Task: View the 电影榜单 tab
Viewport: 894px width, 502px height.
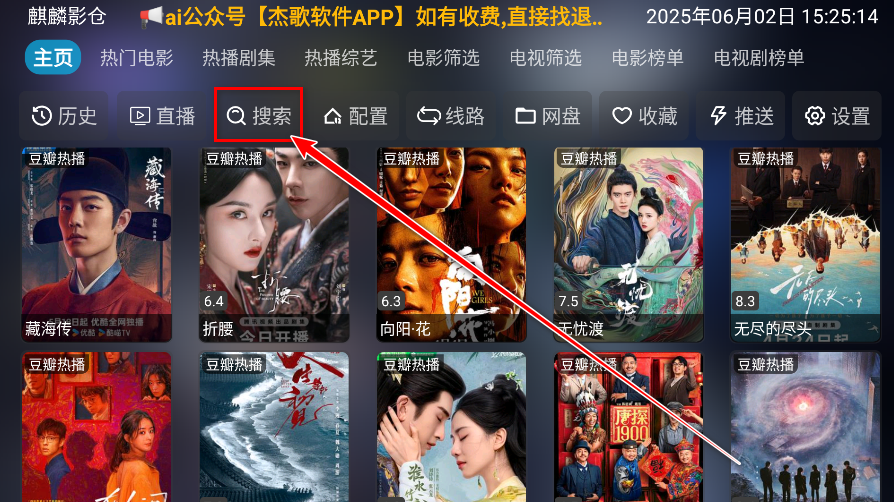Action: tap(648, 58)
